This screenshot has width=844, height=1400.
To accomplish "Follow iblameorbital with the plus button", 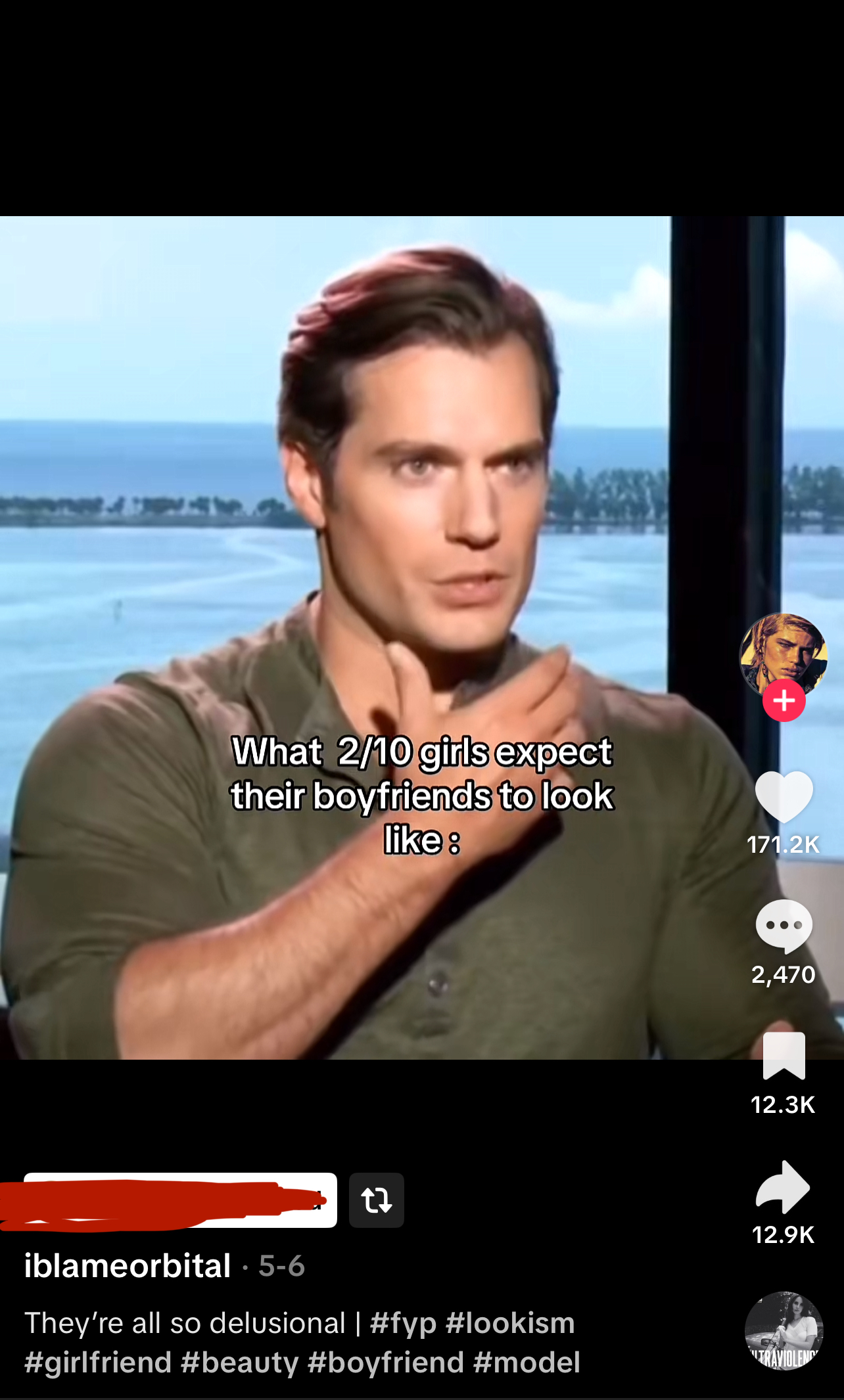I will point(784,701).
